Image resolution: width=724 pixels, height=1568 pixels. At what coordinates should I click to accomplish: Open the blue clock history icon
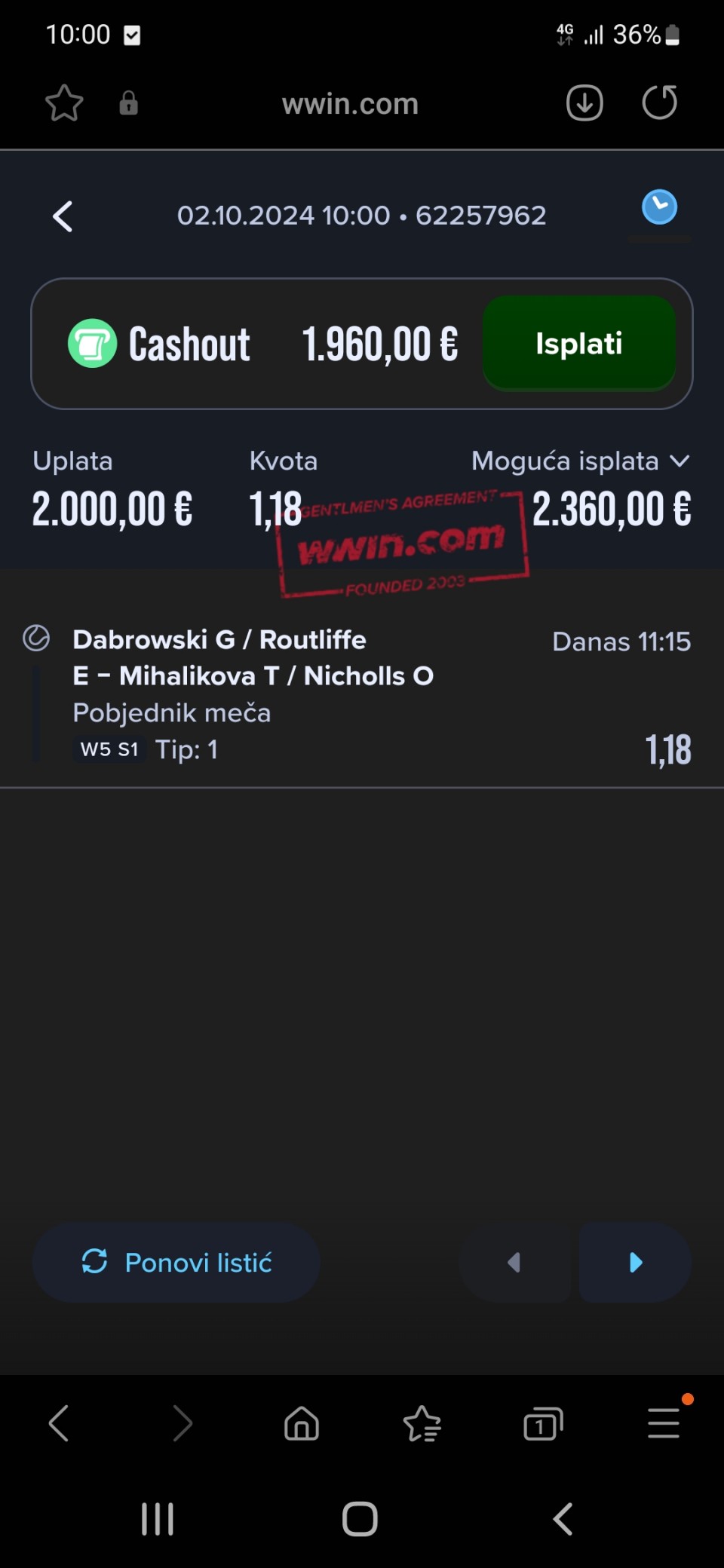[x=659, y=207]
